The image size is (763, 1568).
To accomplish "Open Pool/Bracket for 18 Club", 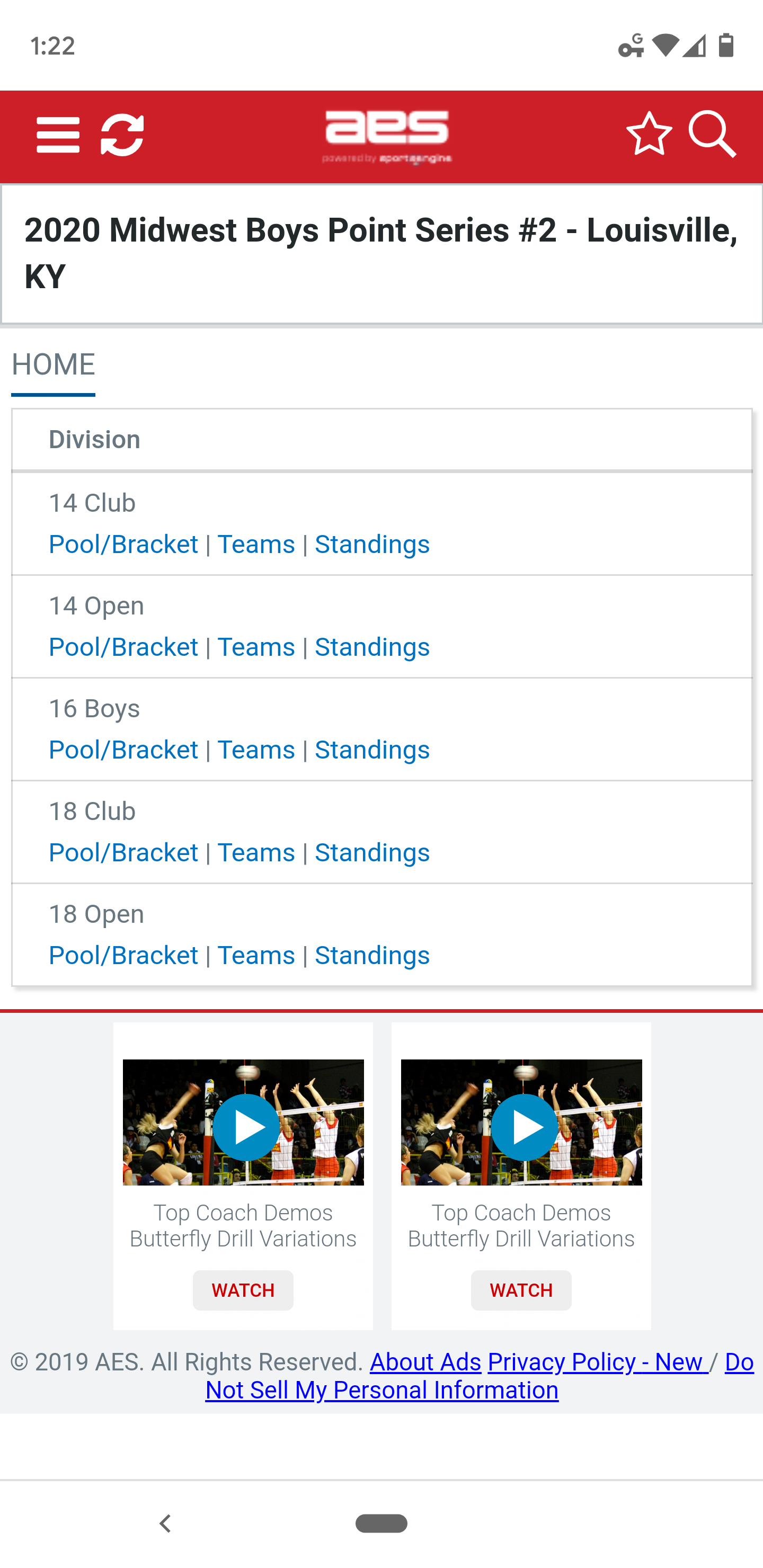I will (123, 853).
